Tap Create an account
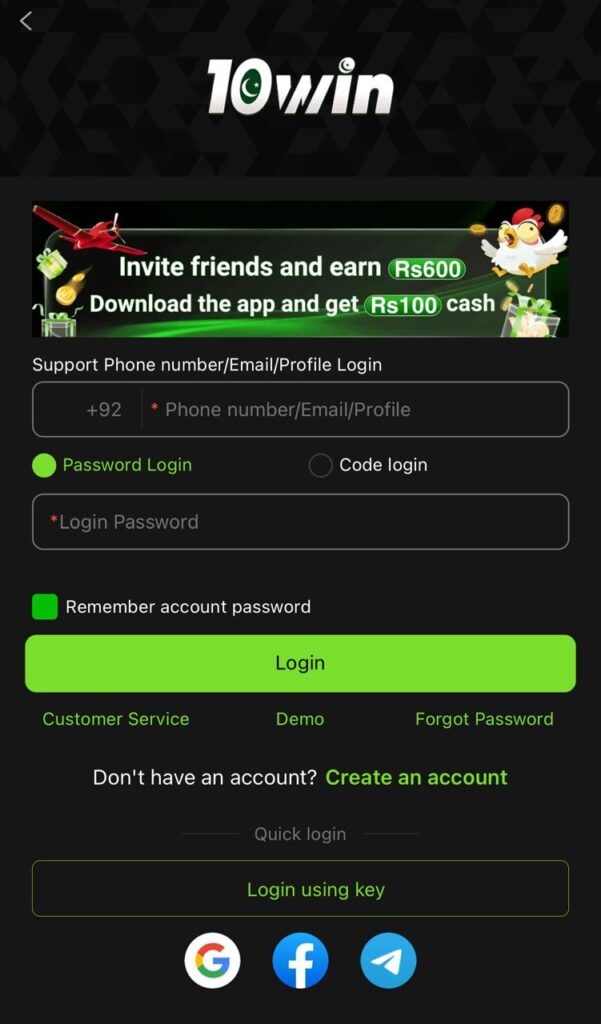 416,777
